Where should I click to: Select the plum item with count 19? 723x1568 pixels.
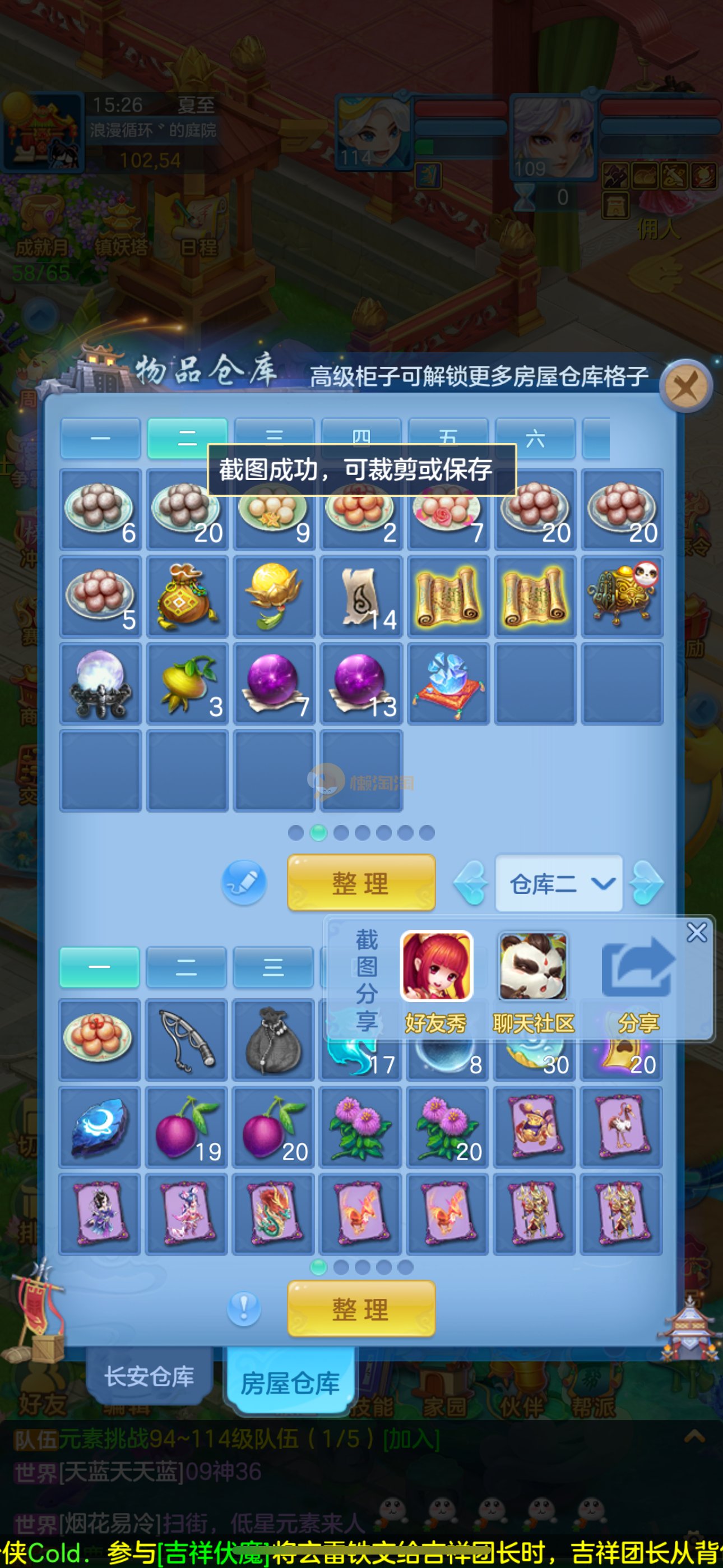coord(187,1127)
